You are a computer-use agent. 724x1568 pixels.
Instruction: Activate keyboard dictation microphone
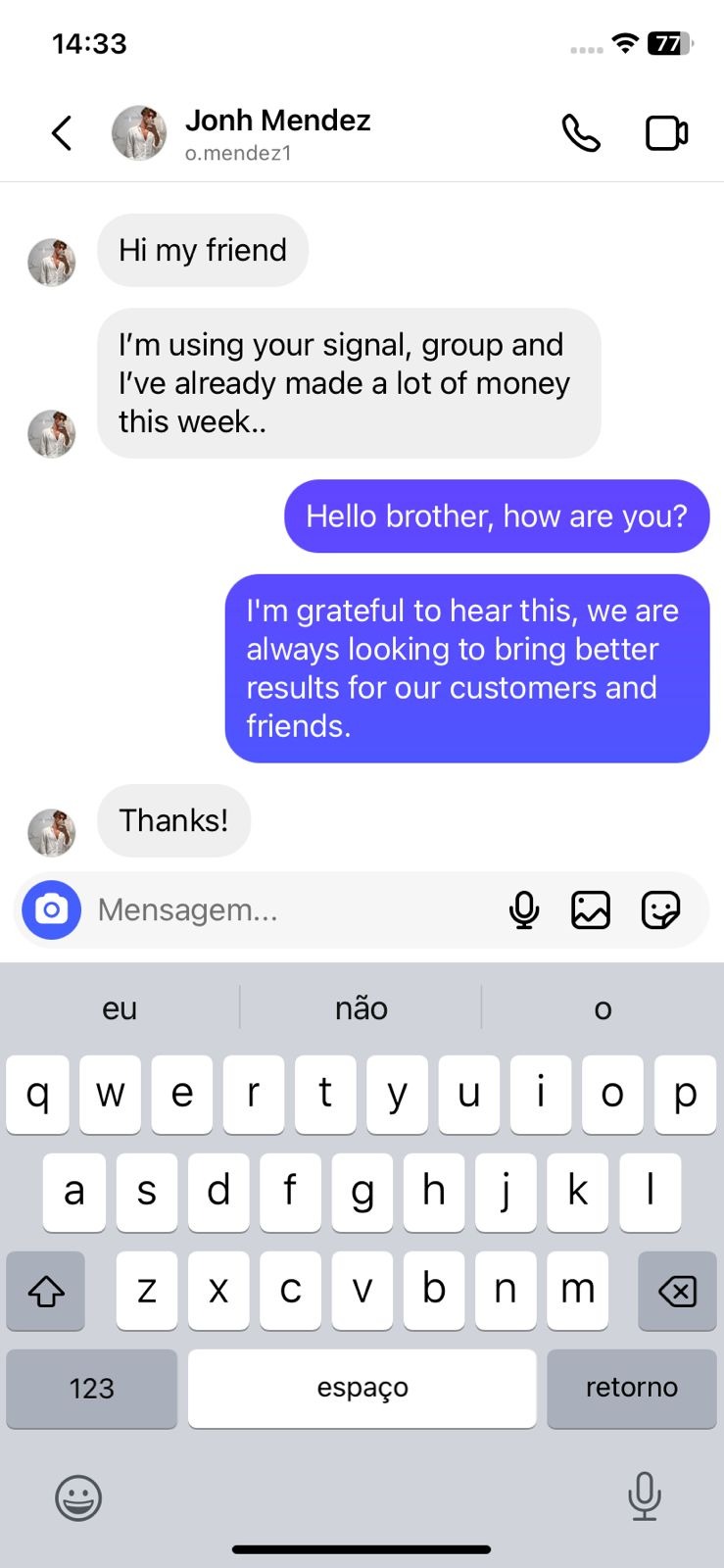(644, 1496)
